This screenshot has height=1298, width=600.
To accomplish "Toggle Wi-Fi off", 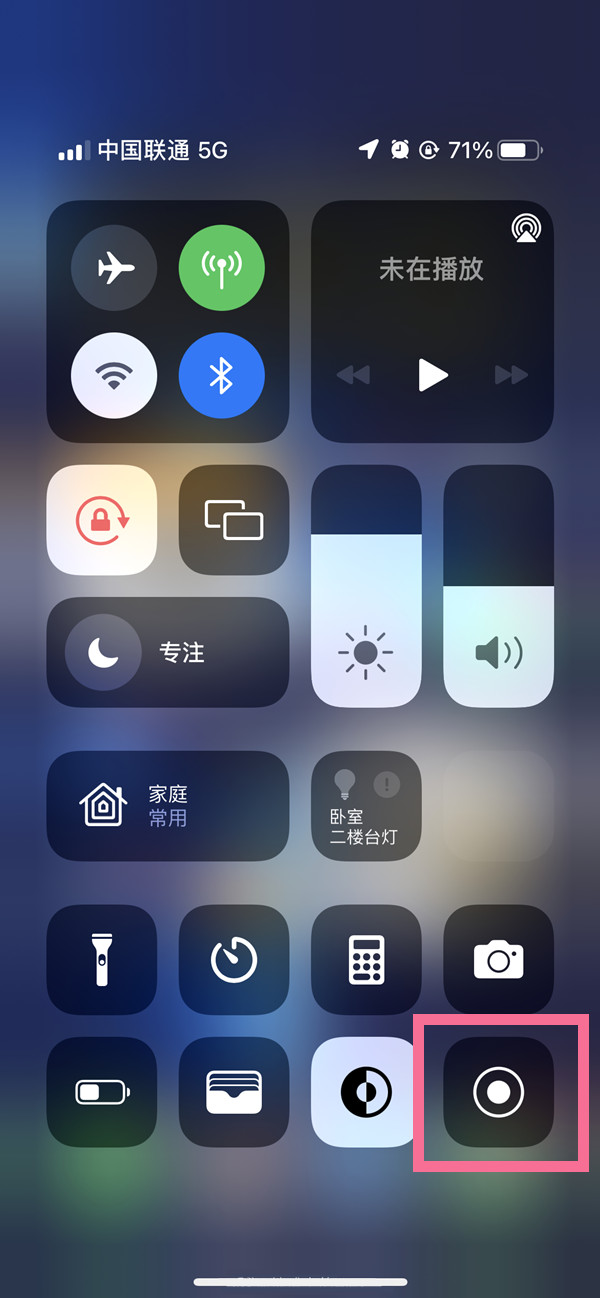I will (114, 375).
